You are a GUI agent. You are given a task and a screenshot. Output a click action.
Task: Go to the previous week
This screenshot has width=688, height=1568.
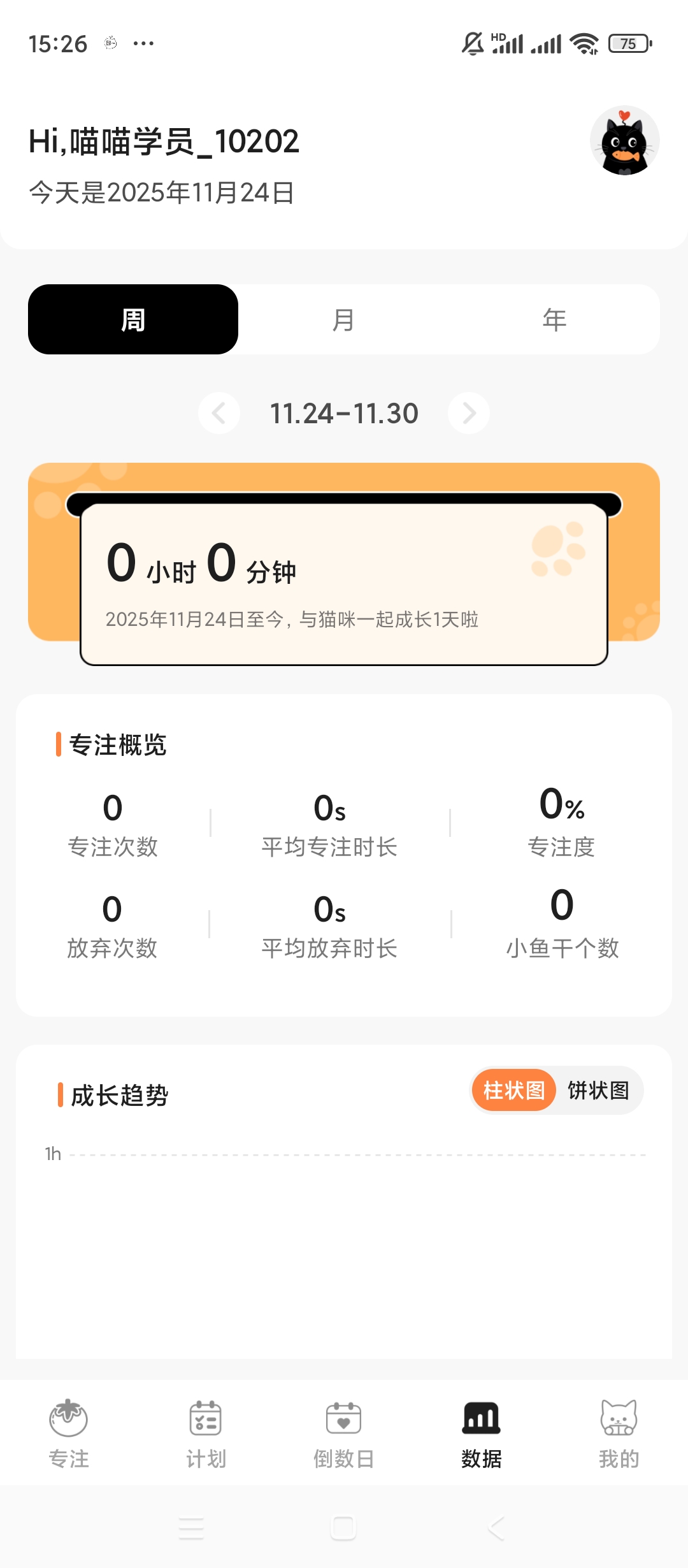pyautogui.click(x=219, y=413)
